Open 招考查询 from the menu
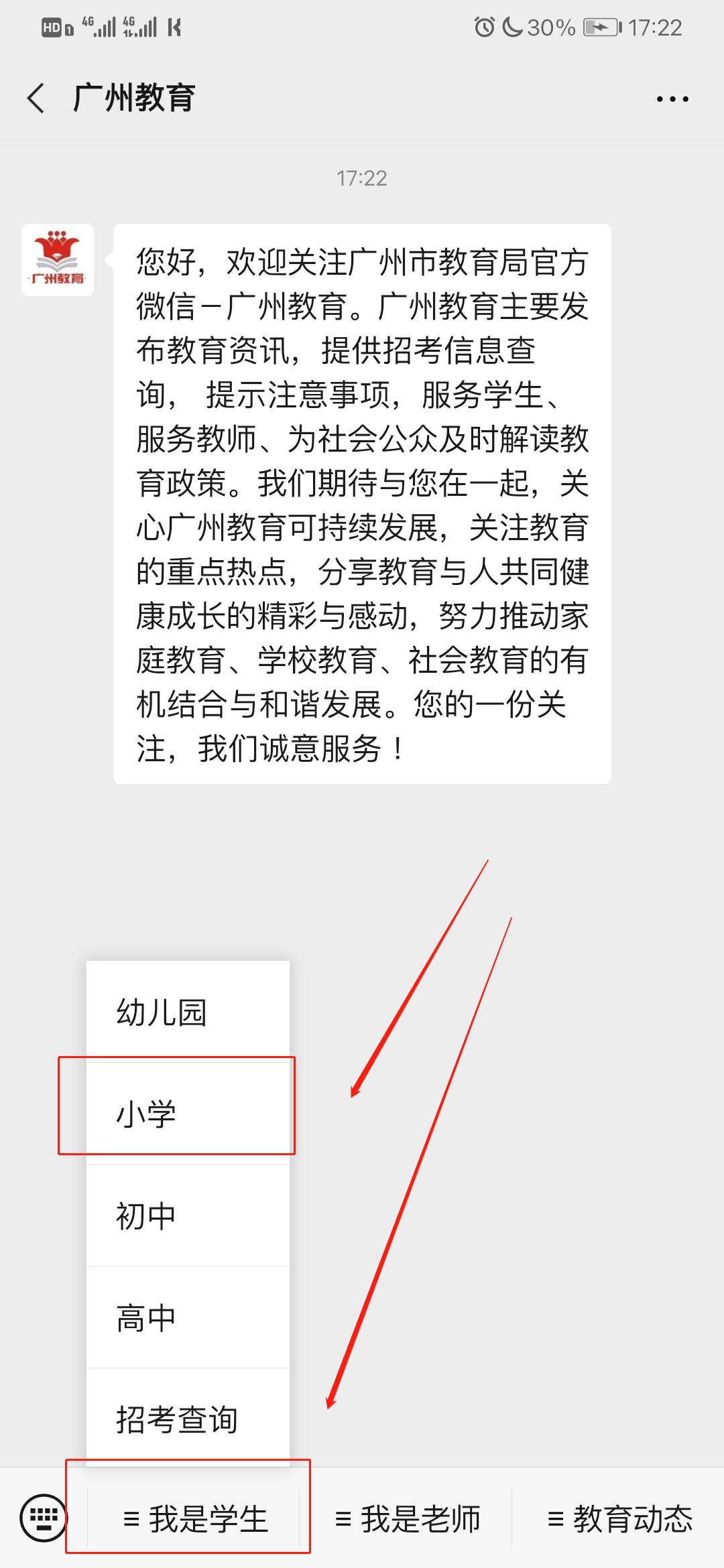This screenshot has height=1568, width=724. [188, 1419]
